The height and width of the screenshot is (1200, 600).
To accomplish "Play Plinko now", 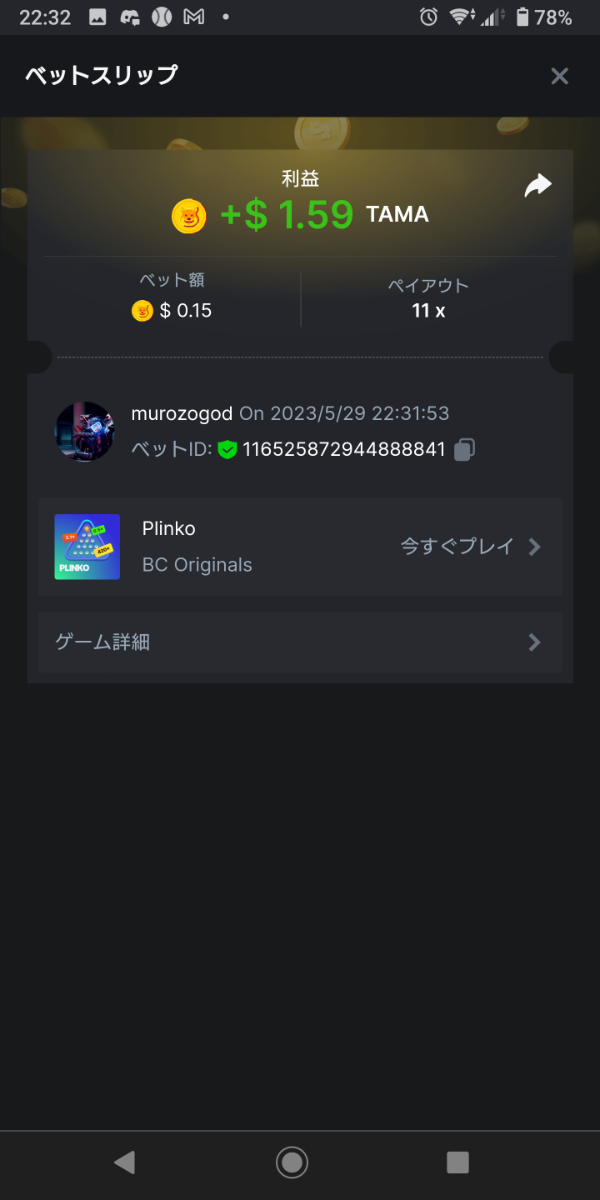I will tap(470, 546).
